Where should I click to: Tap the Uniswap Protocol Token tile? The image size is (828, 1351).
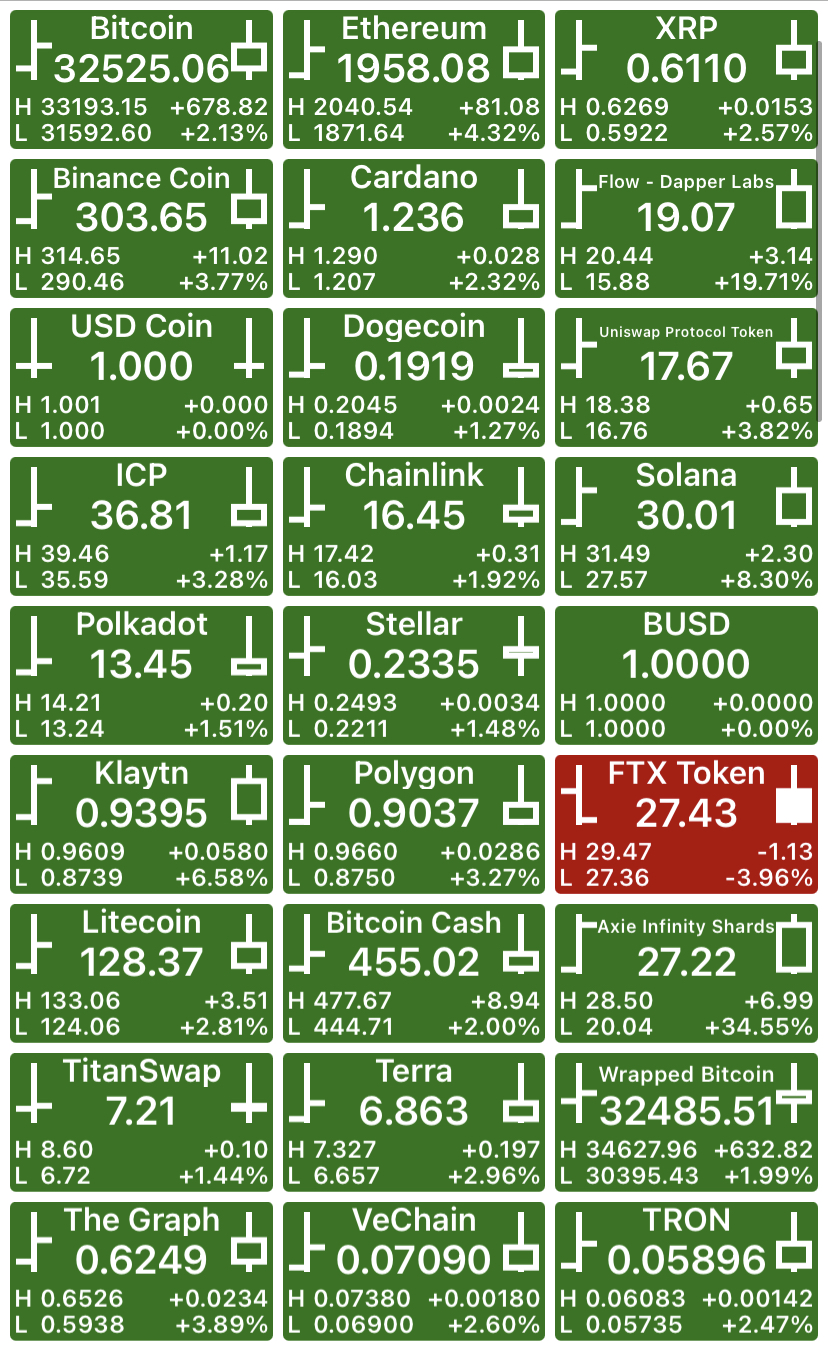[687, 378]
